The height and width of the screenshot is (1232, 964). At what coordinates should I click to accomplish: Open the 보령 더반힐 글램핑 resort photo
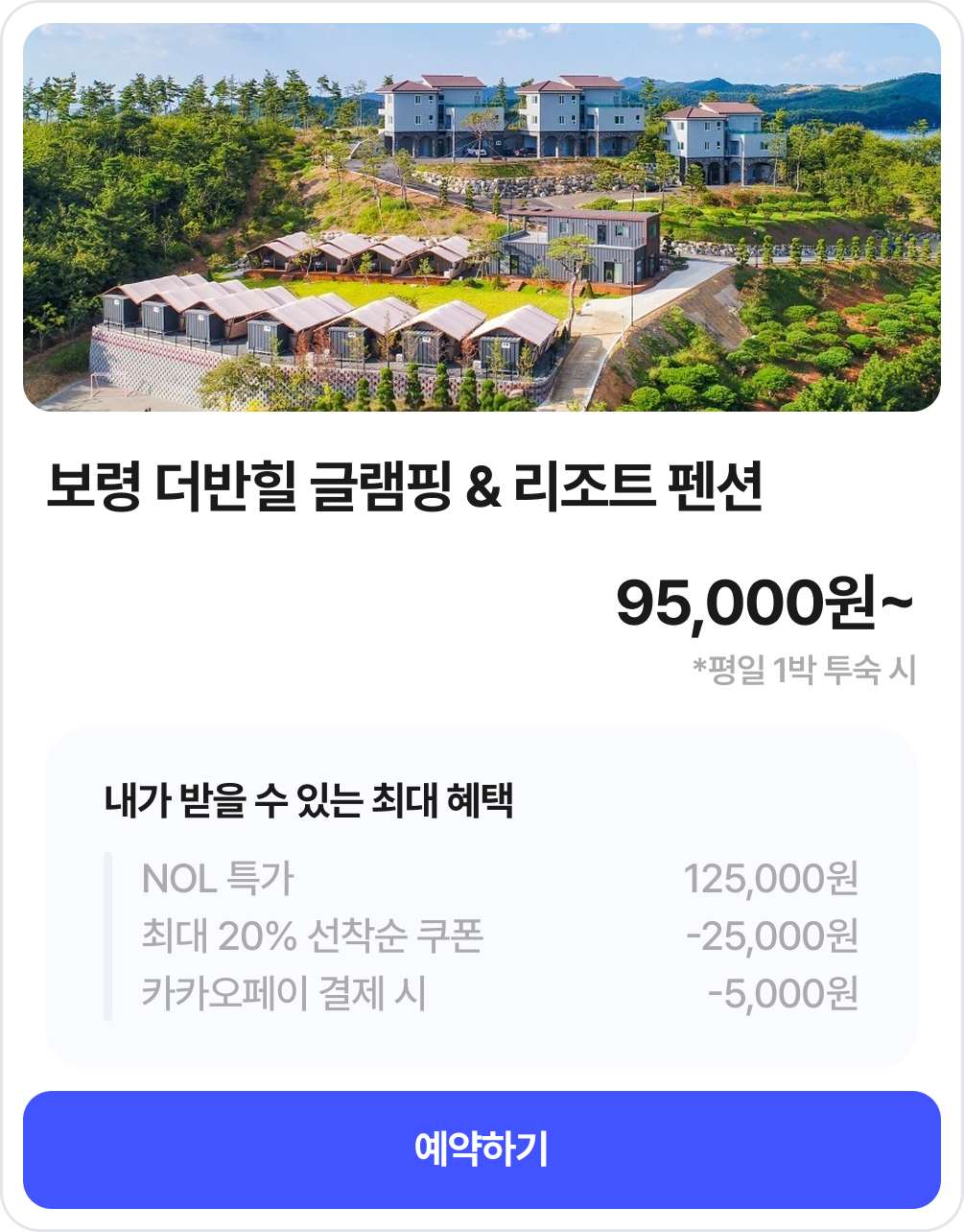click(482, 218)
